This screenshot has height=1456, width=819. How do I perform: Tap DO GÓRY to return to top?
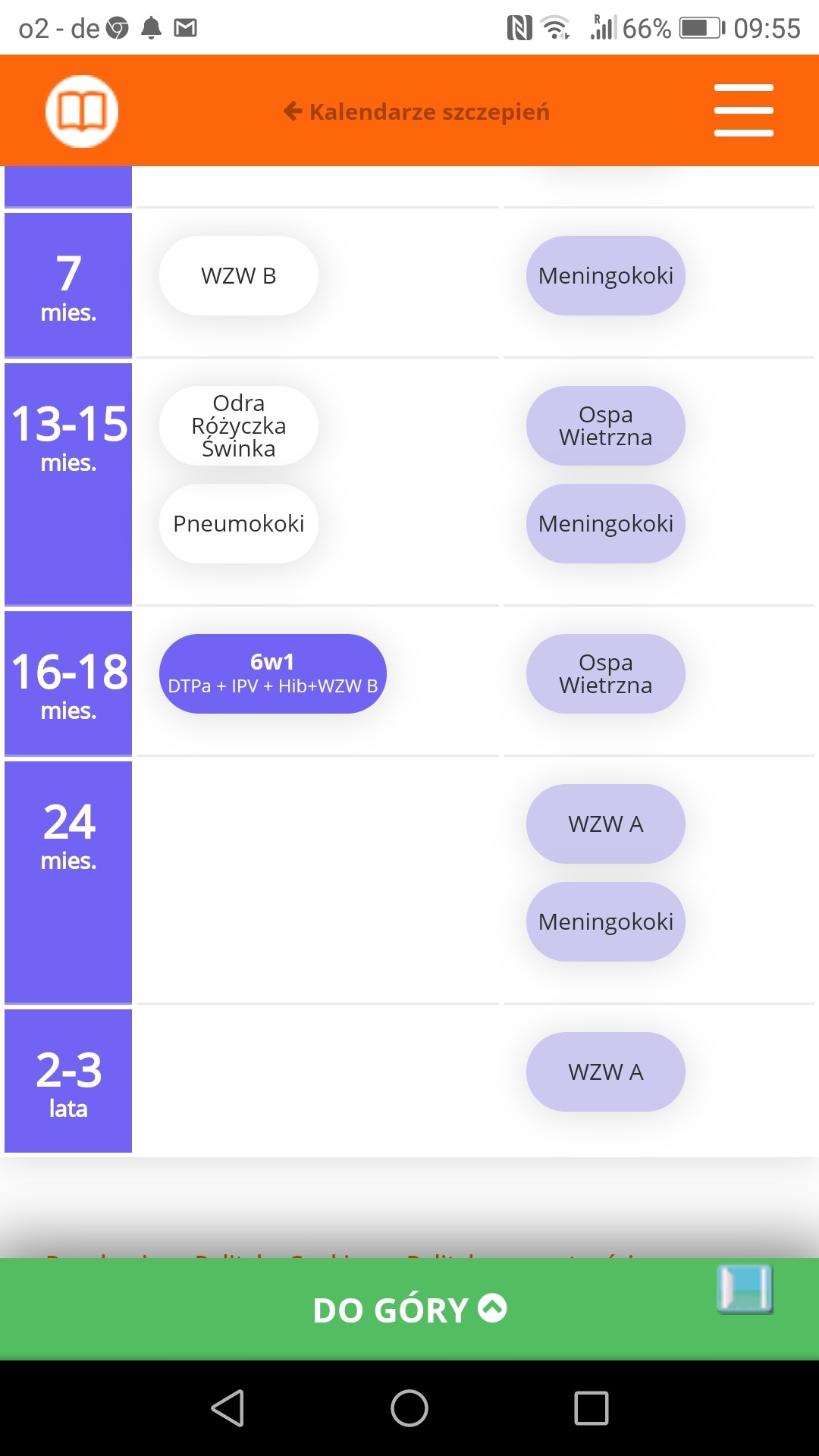coord(409,1310)
